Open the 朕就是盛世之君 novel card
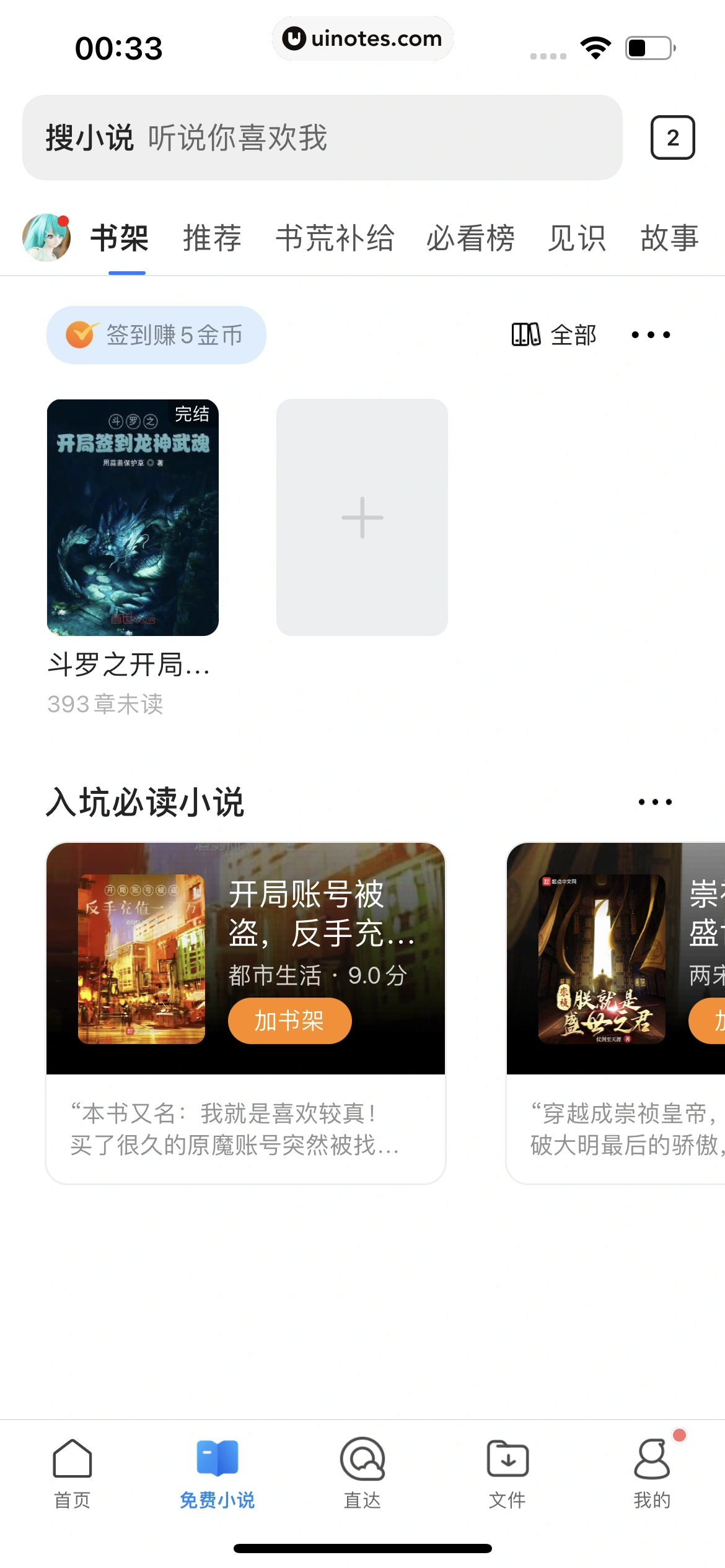725x1568 pixels. [x=615, y=991]
